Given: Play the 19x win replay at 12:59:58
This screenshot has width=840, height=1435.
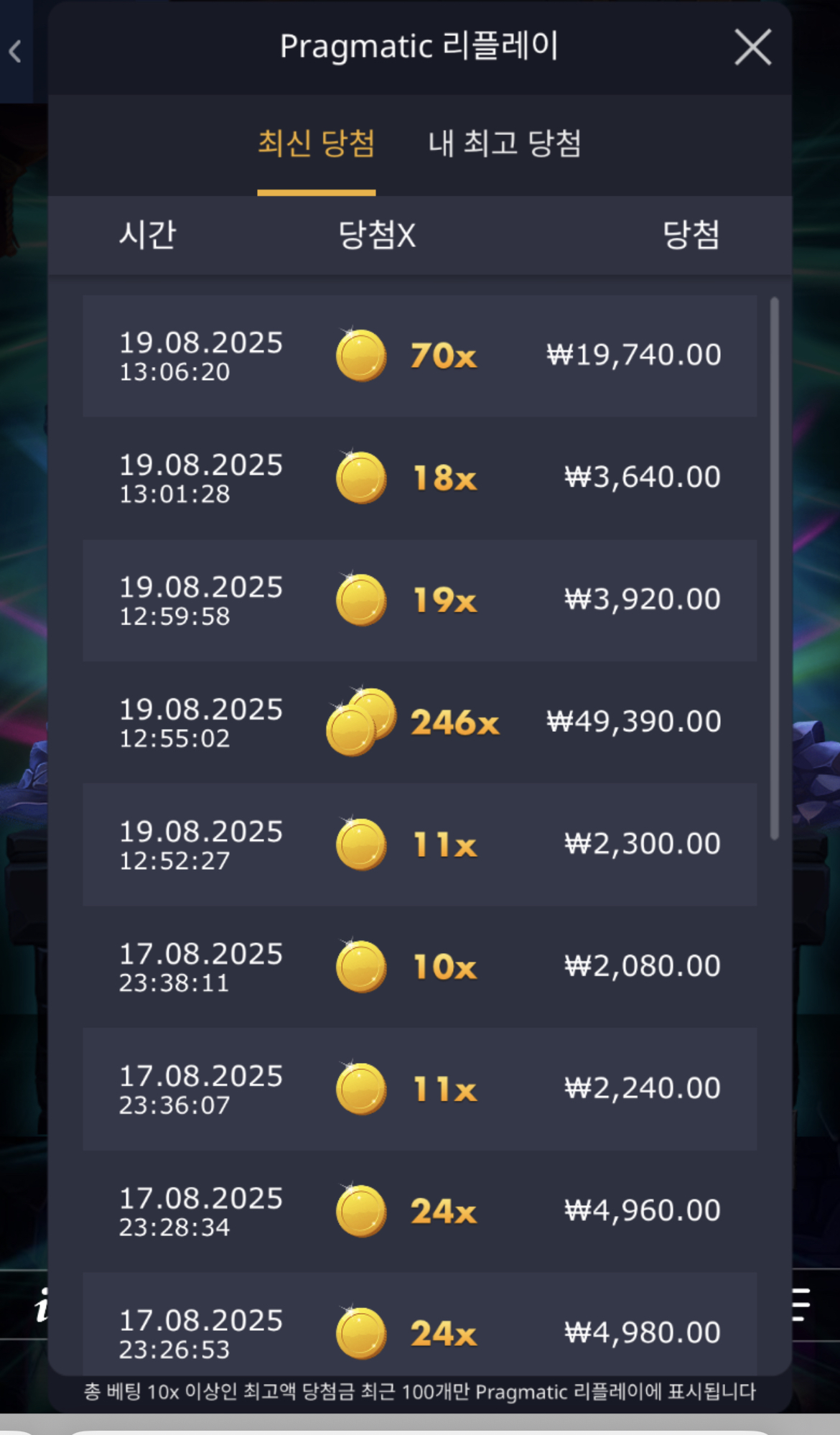Looking at the screenshot, I should coord(419,600).
